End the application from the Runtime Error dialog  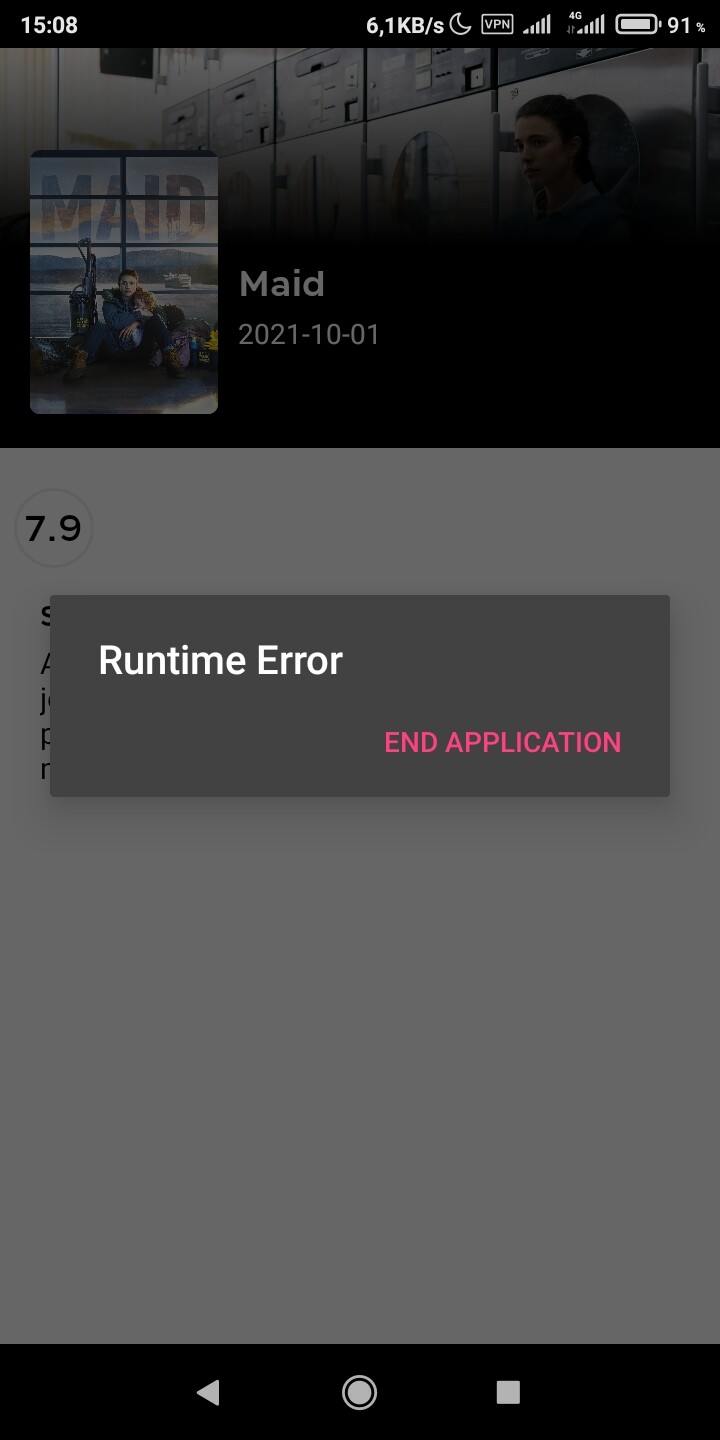click(x=503, y=742)
